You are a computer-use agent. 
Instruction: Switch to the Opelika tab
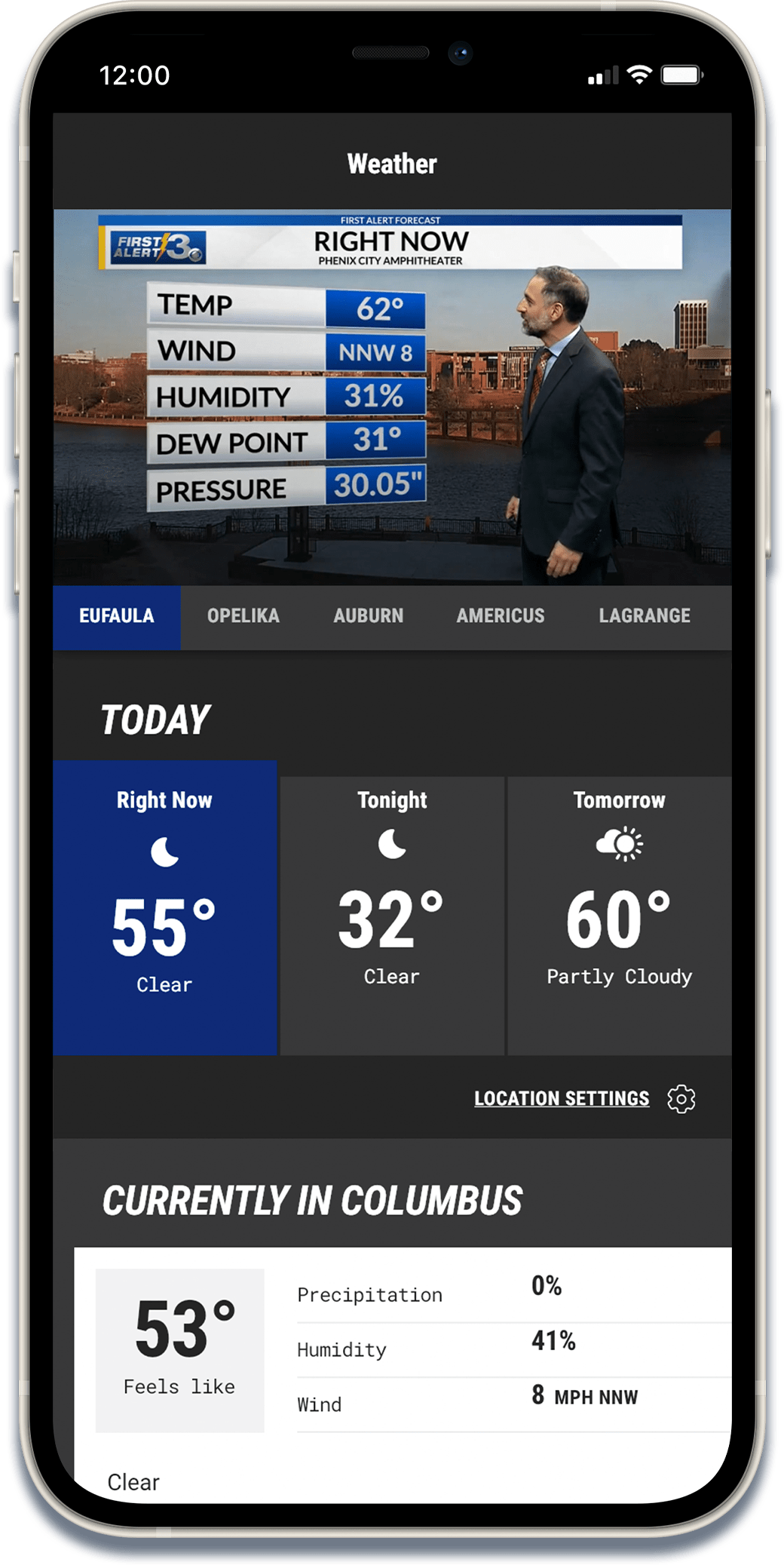tap(243, 616)
